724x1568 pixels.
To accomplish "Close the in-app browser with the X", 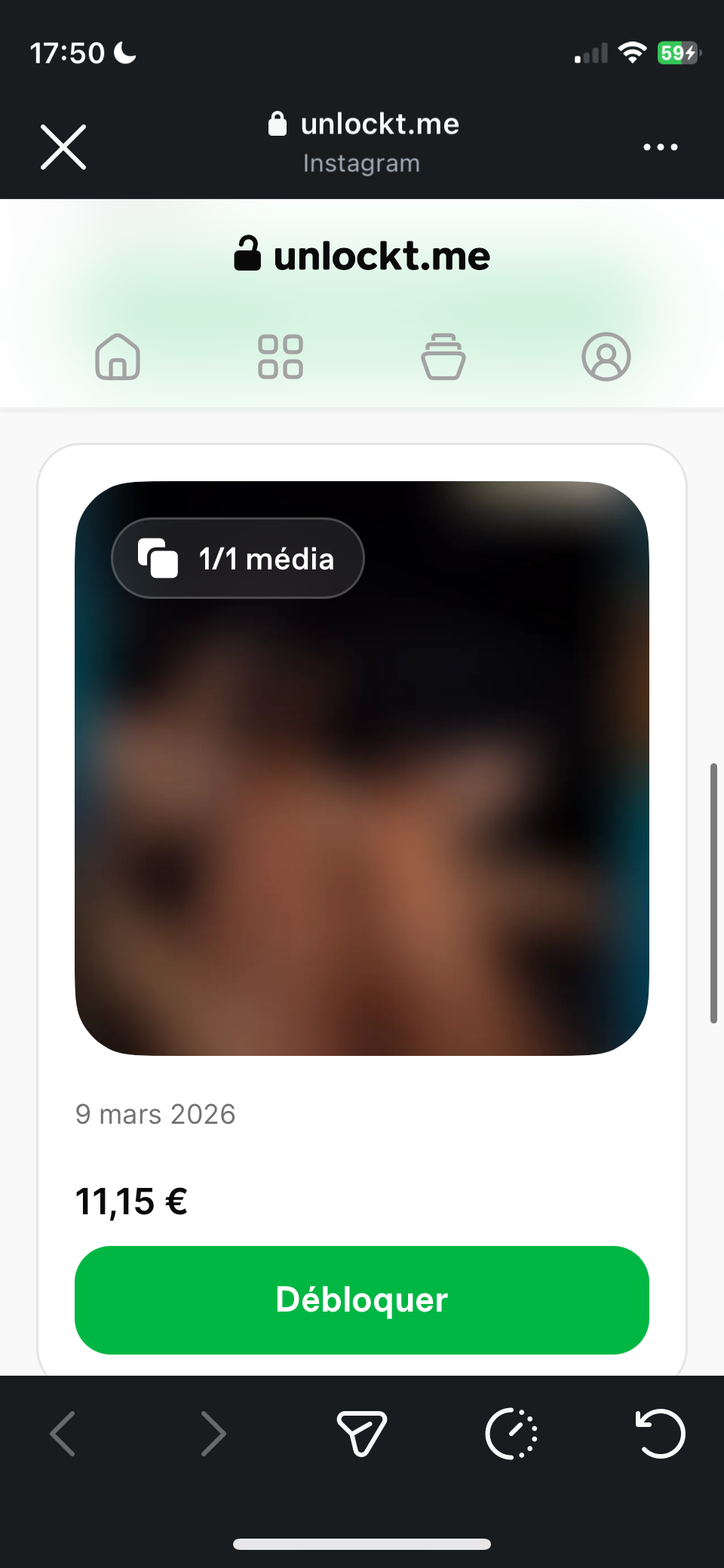I will (63, 147).
